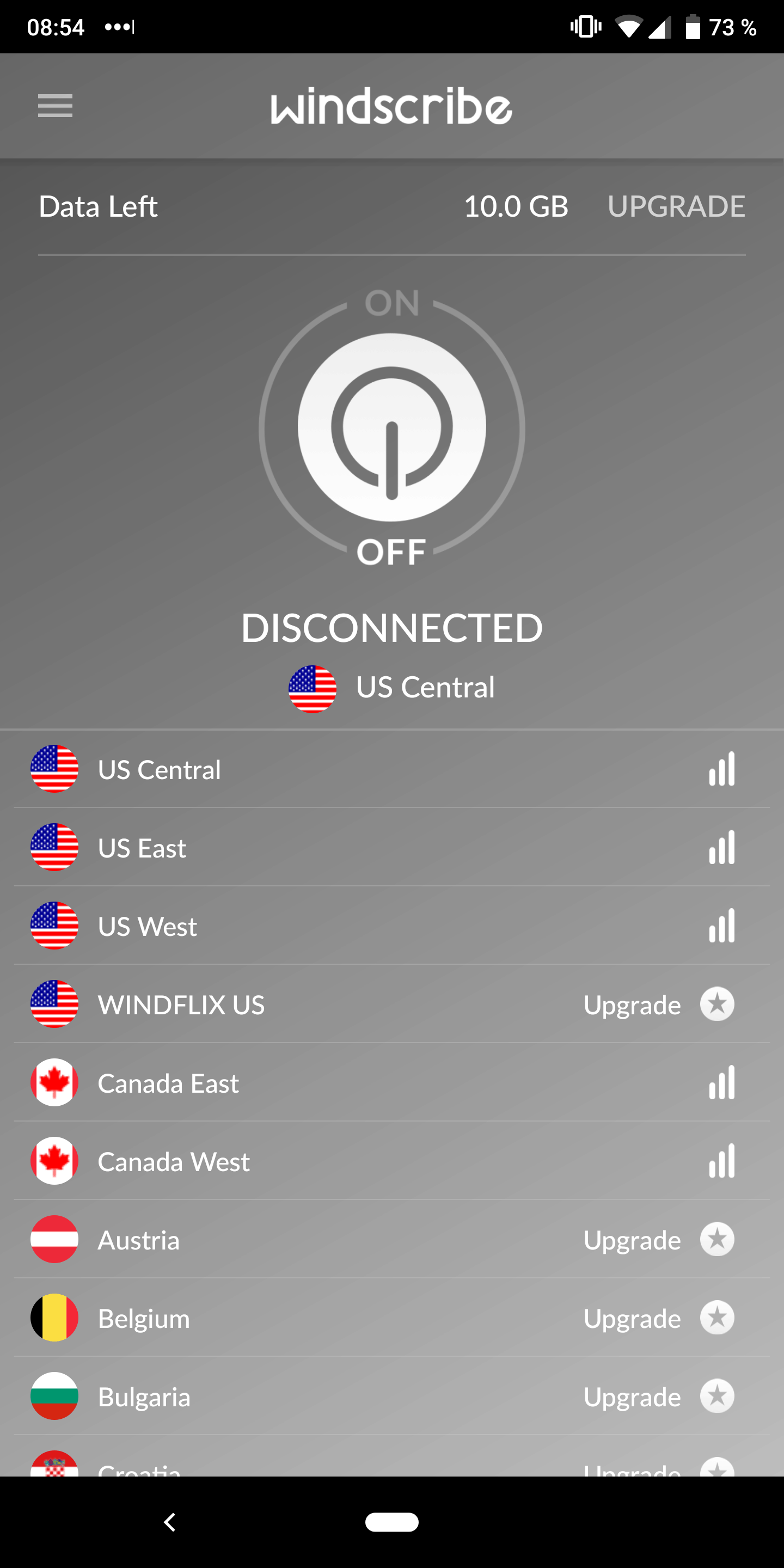
Task: Choose US East from the list
Action: (x=392, y=847)
